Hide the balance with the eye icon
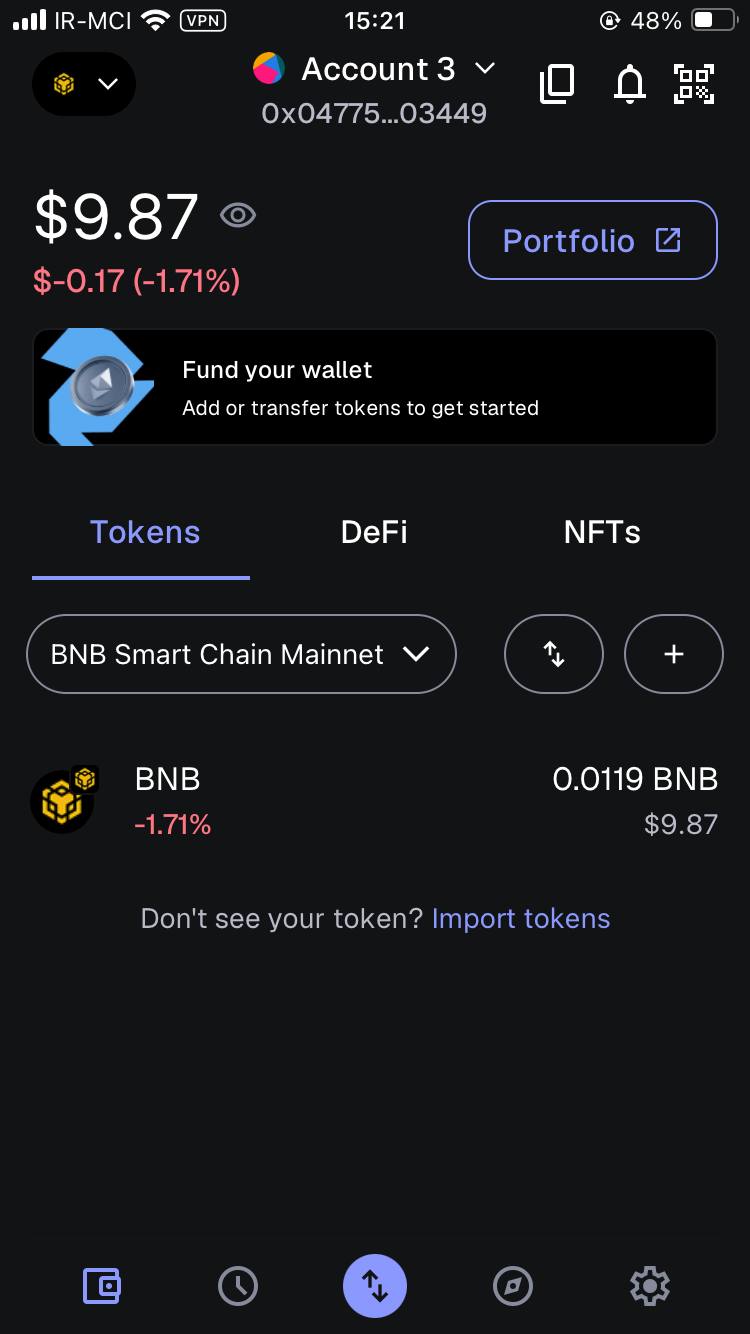 (238, 215)
